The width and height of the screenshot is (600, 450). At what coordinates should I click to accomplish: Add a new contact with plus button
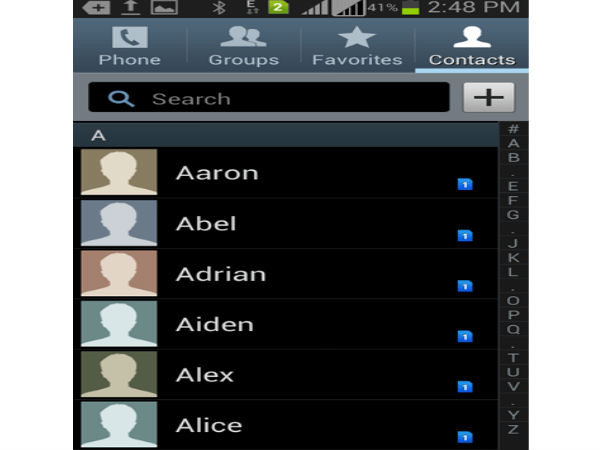pos(488,97)
